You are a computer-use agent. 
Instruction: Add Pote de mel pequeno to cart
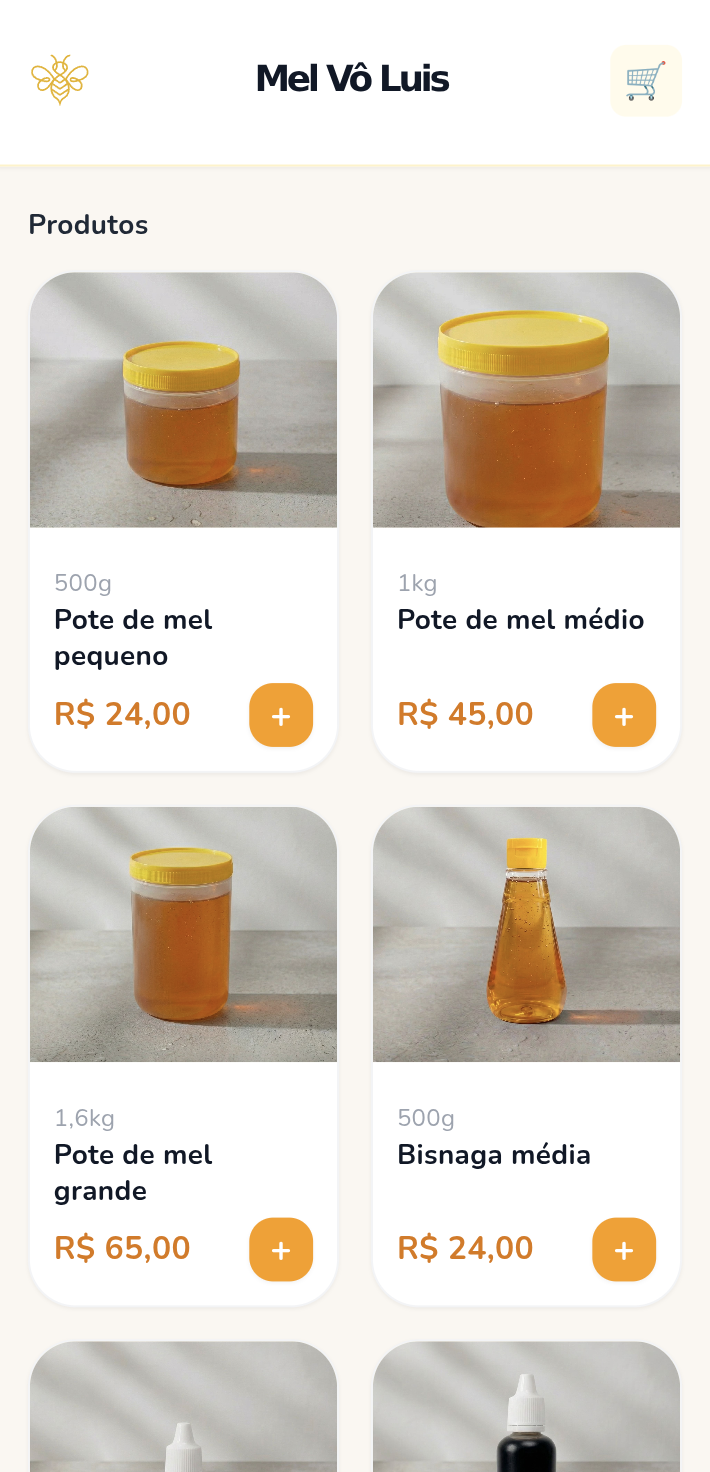[x=281, y=715]
